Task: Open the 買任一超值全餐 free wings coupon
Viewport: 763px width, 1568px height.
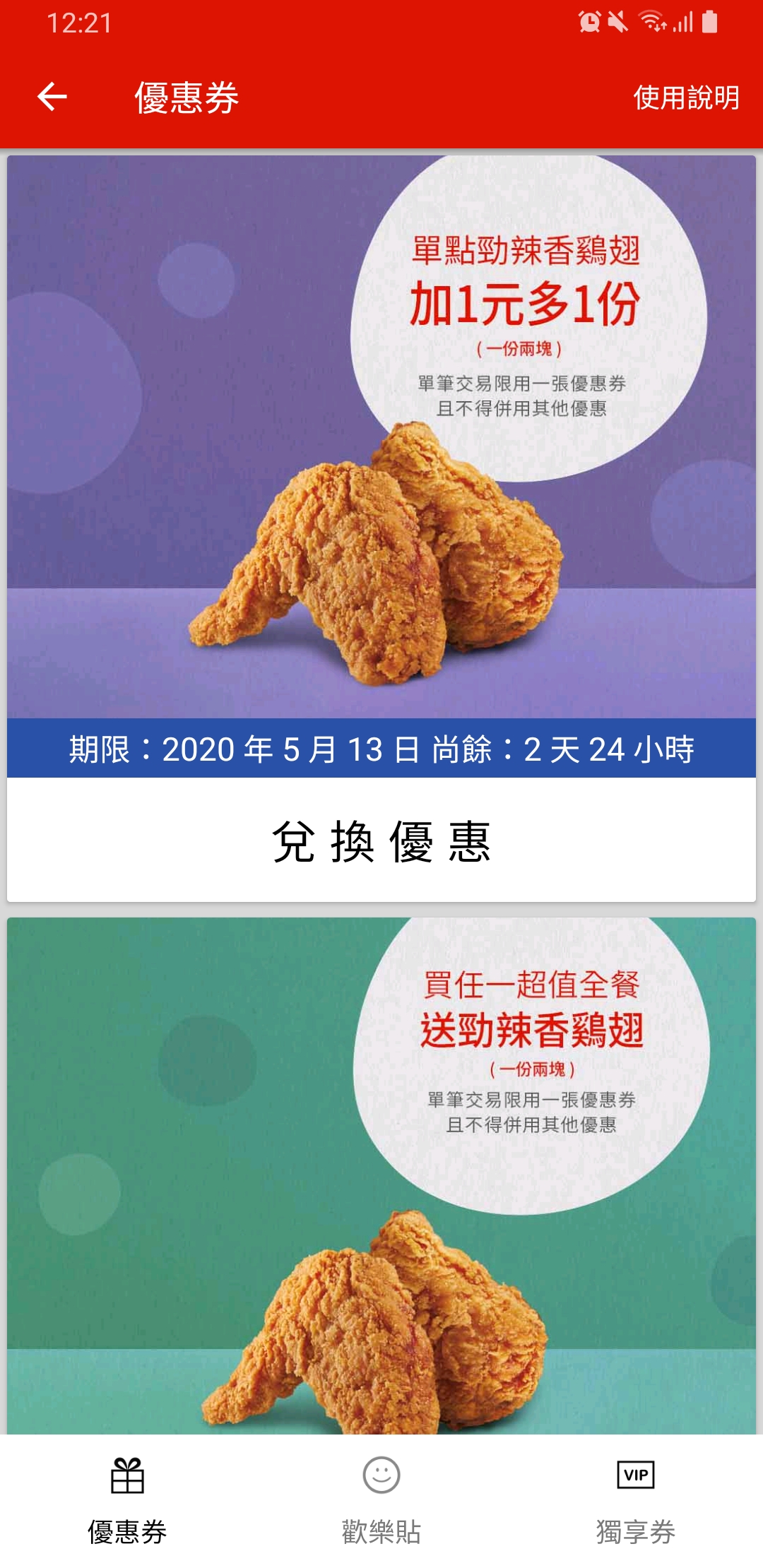Action: (381, 1172)
